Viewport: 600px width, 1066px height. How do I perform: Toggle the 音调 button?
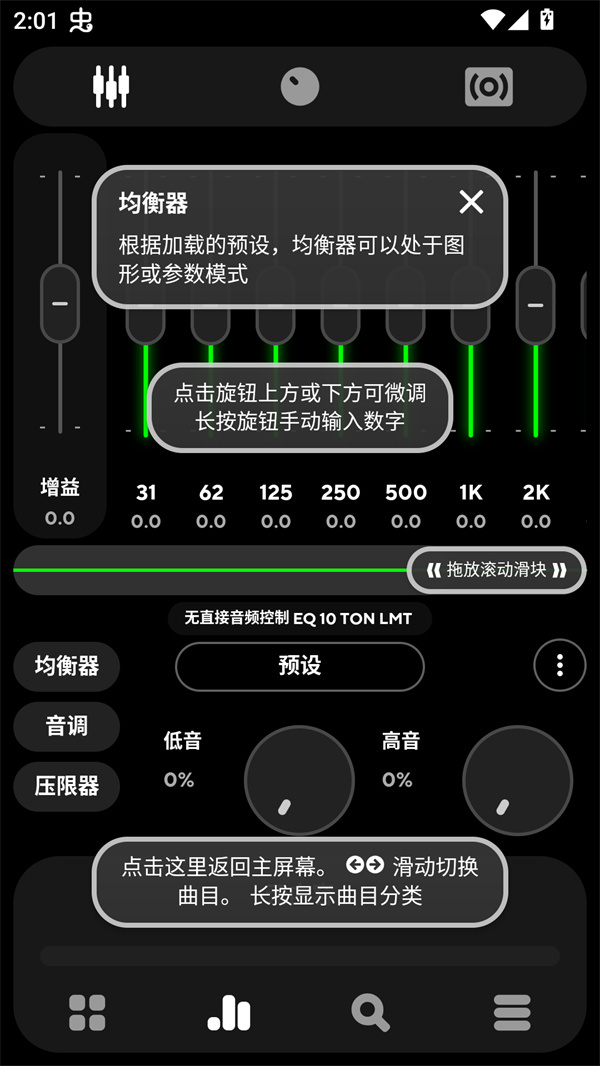pos(67,726)
